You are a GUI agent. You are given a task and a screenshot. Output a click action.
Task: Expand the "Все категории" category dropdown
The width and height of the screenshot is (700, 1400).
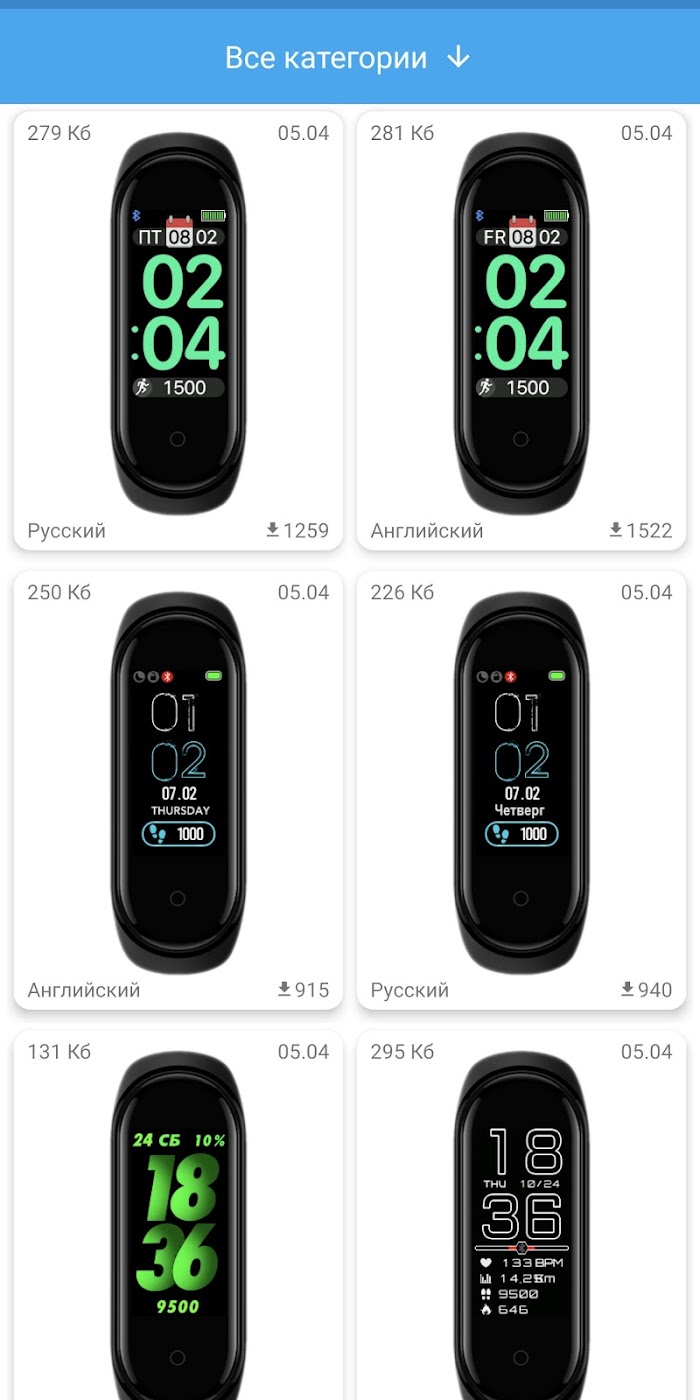348,58
